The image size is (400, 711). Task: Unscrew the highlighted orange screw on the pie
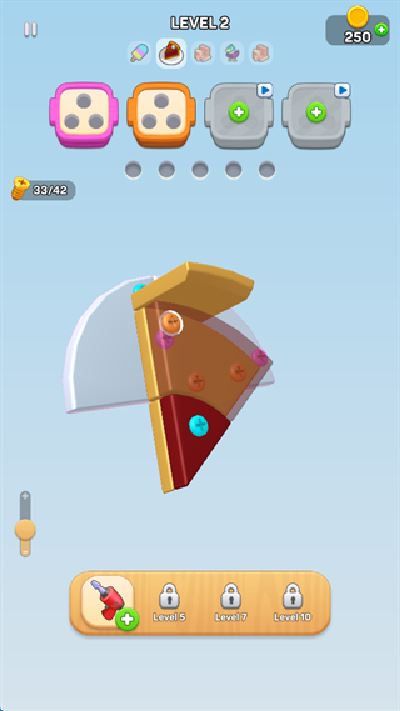click(171, 322)
